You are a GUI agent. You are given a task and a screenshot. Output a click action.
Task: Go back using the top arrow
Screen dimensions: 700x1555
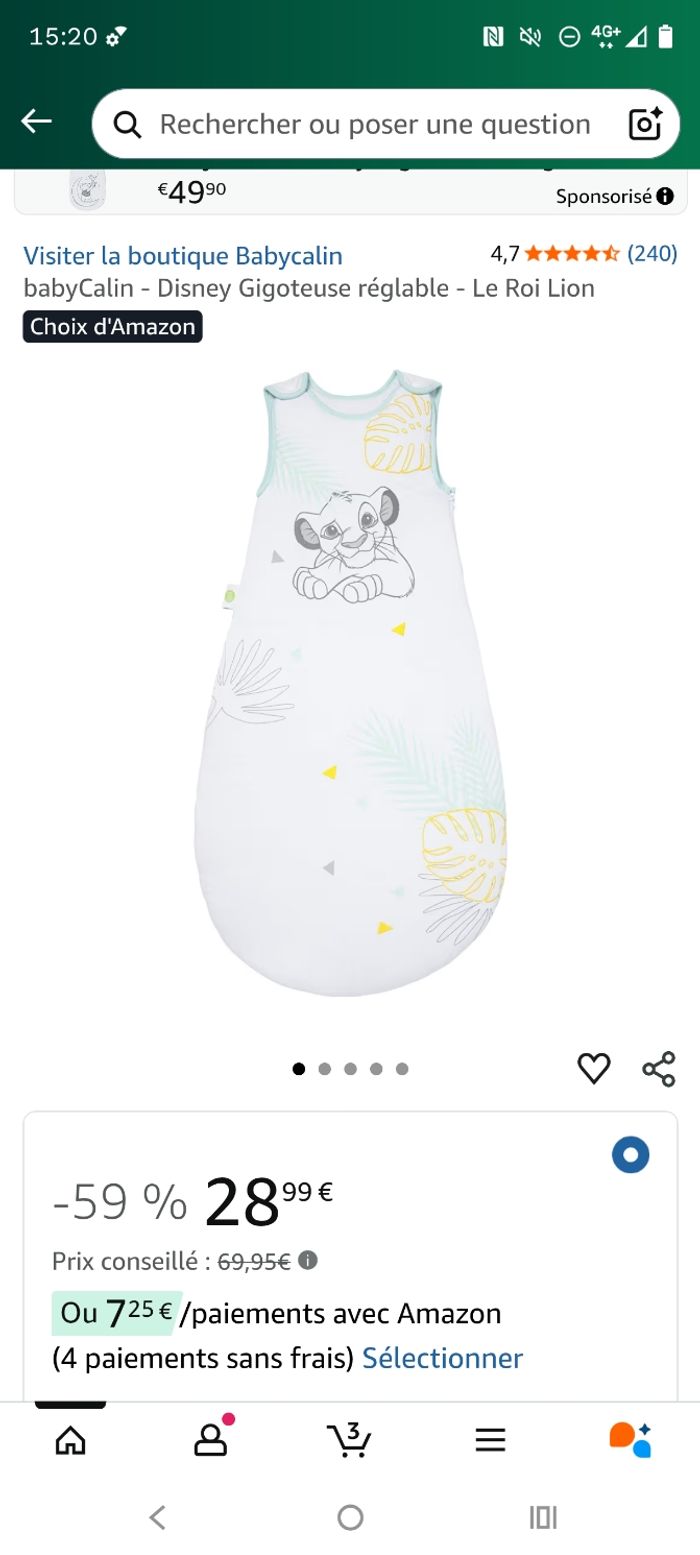37,122
